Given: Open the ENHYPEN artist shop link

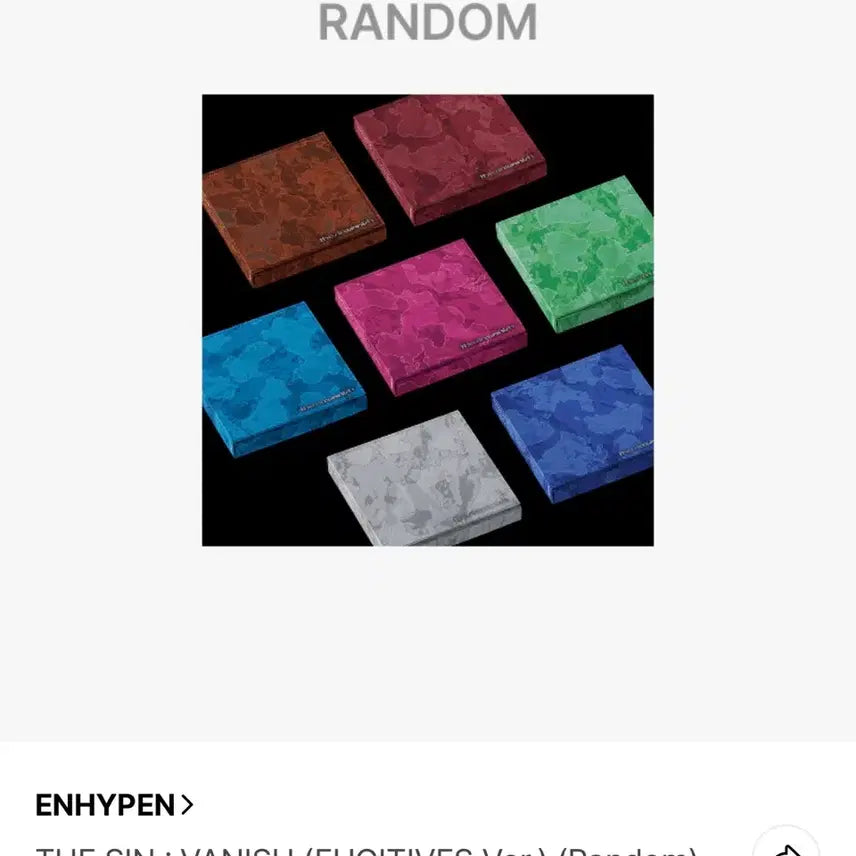Looking at the screenshot, I should pyautogui.click(x=114, y=804).
